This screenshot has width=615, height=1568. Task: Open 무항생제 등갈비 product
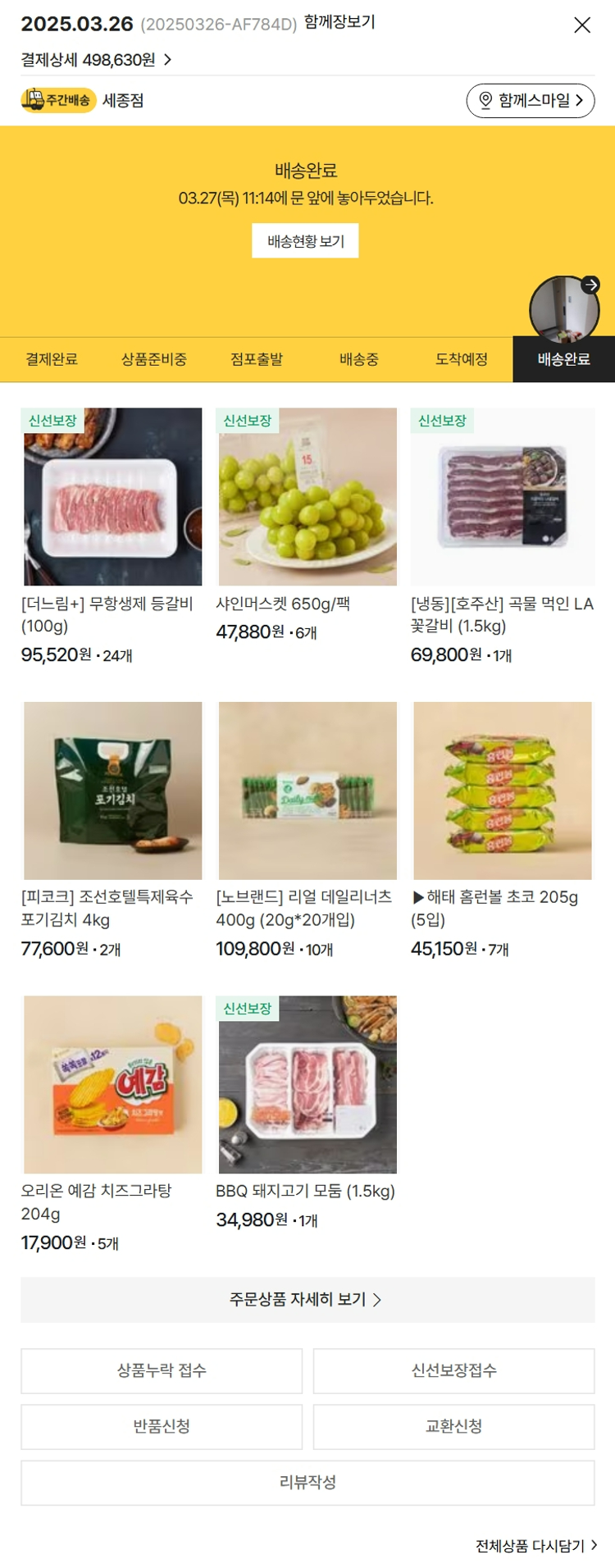coord(112,497)
